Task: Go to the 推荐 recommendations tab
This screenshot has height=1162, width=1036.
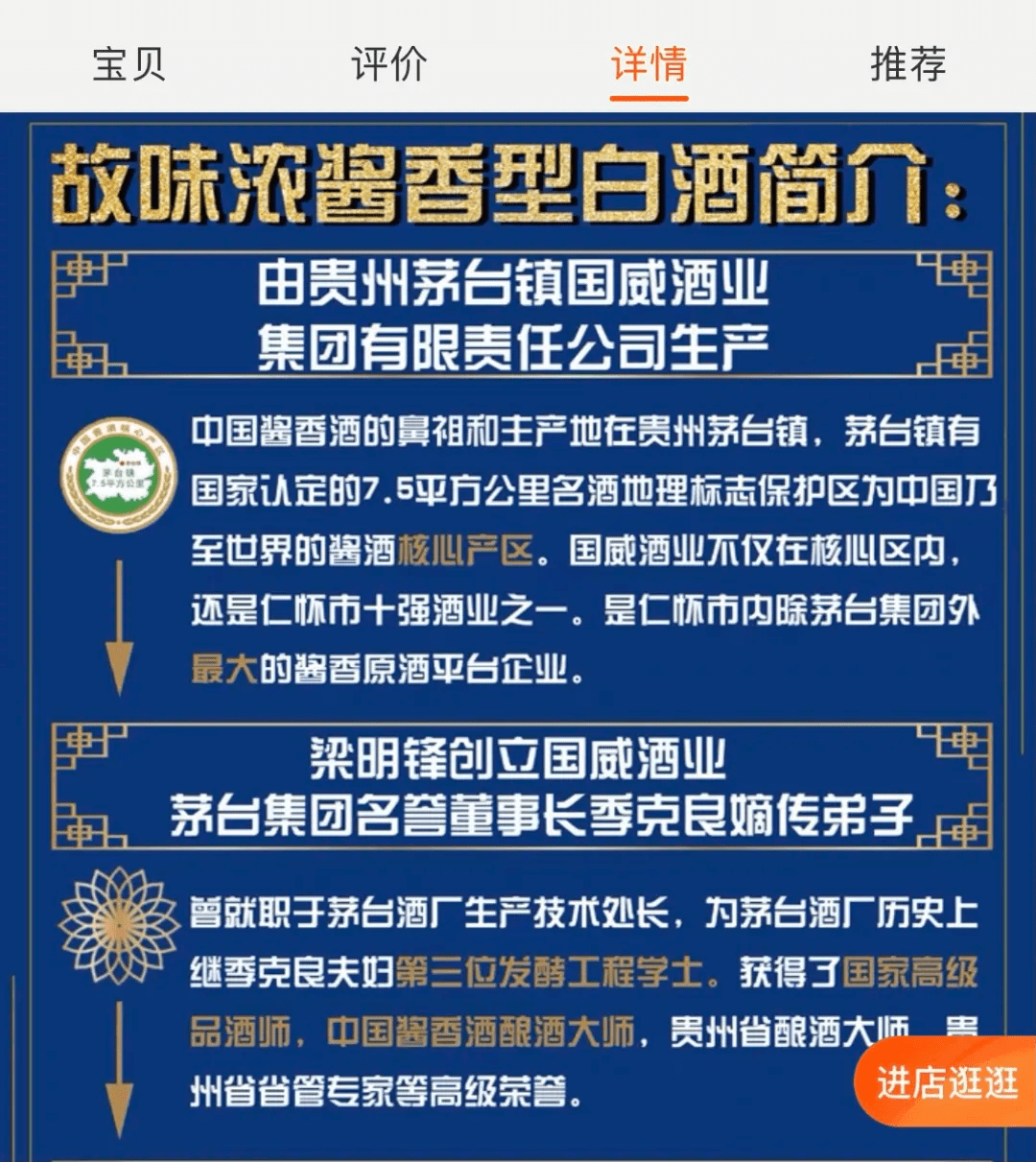Action: [907, 63]
